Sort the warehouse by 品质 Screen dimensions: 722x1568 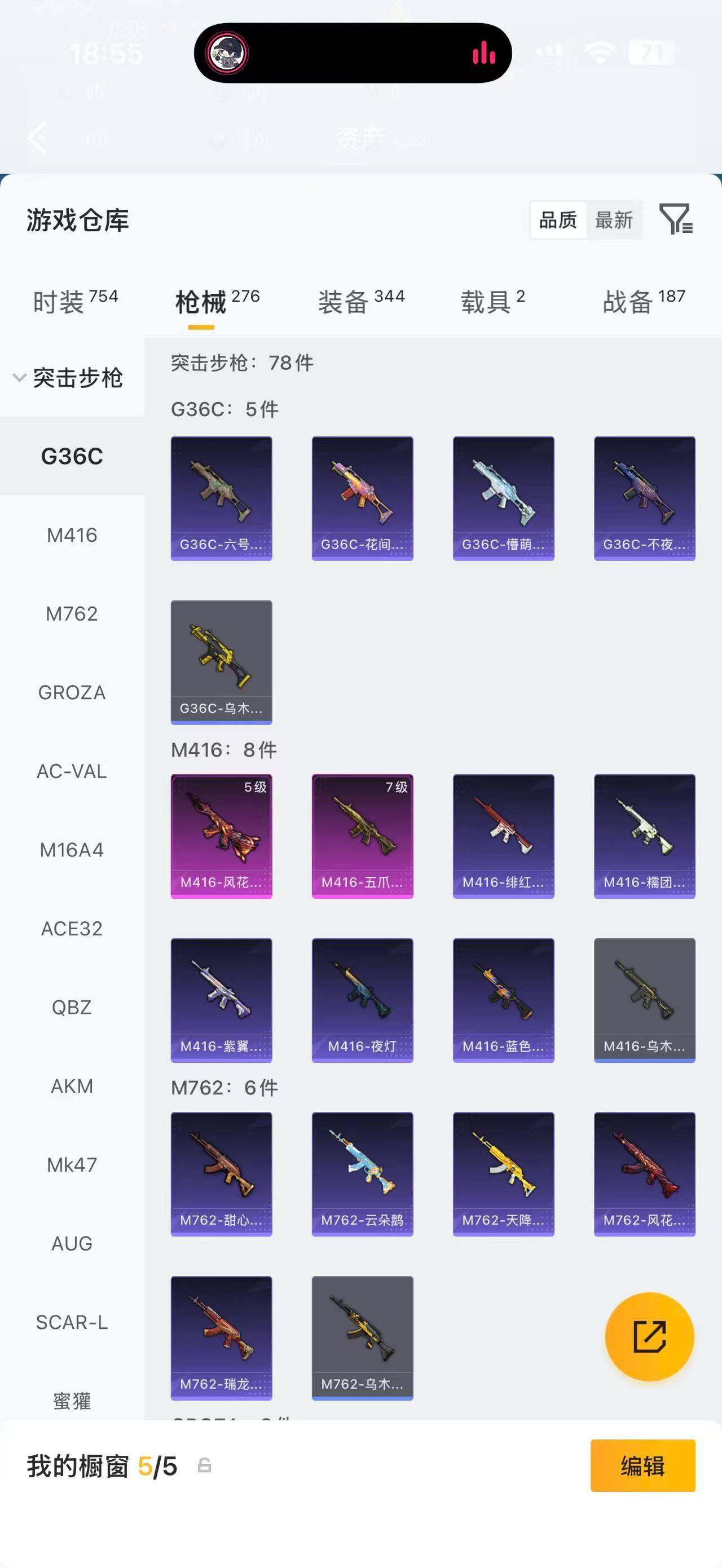pyautogui.click(x=558, y=220)
